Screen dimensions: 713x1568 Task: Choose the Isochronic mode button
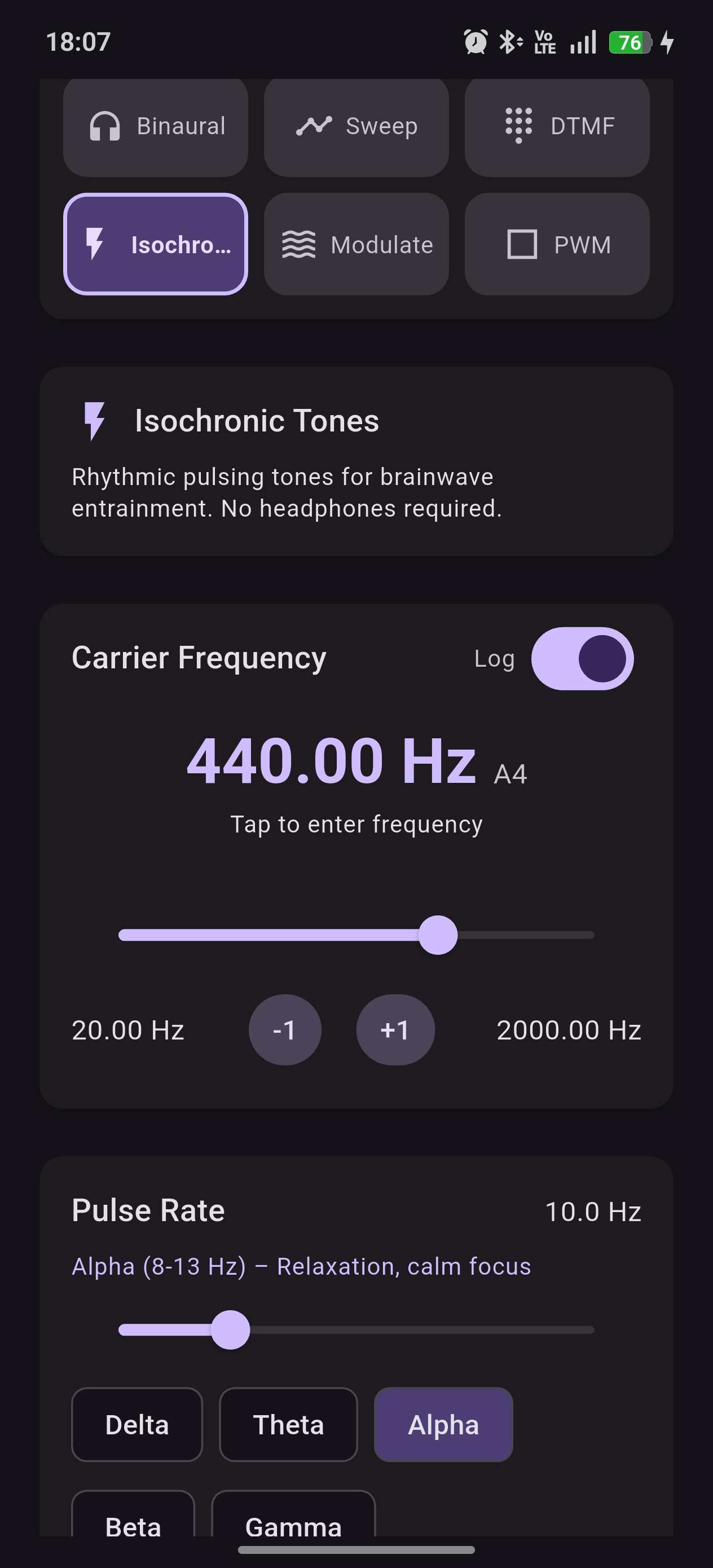[x=156, y=245]
